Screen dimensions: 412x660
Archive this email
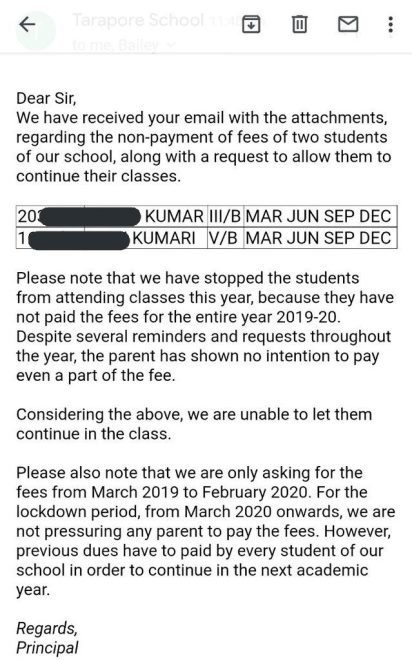point(251,24)
